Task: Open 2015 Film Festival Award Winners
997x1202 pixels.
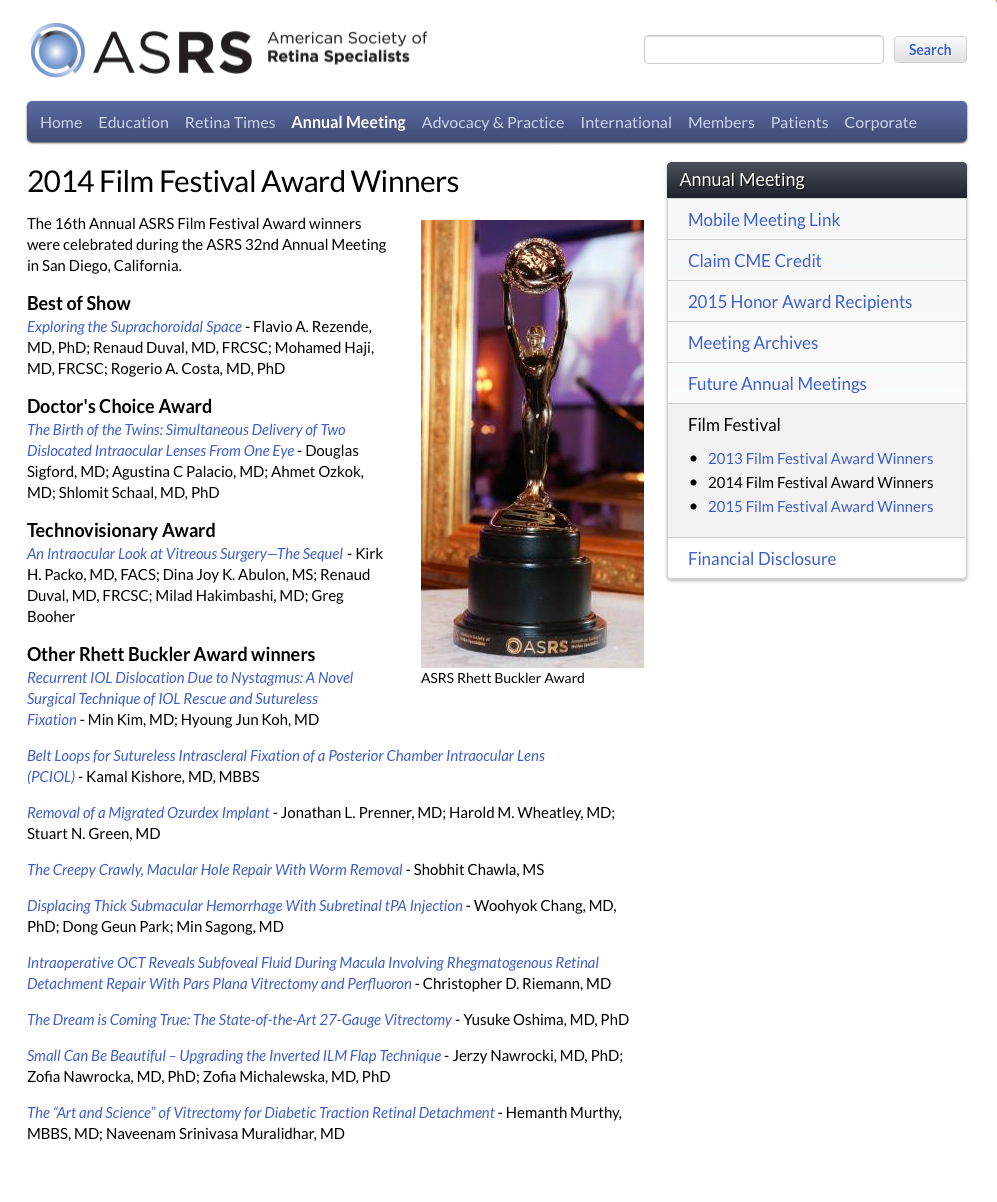Action: click(x=820, y=506)
